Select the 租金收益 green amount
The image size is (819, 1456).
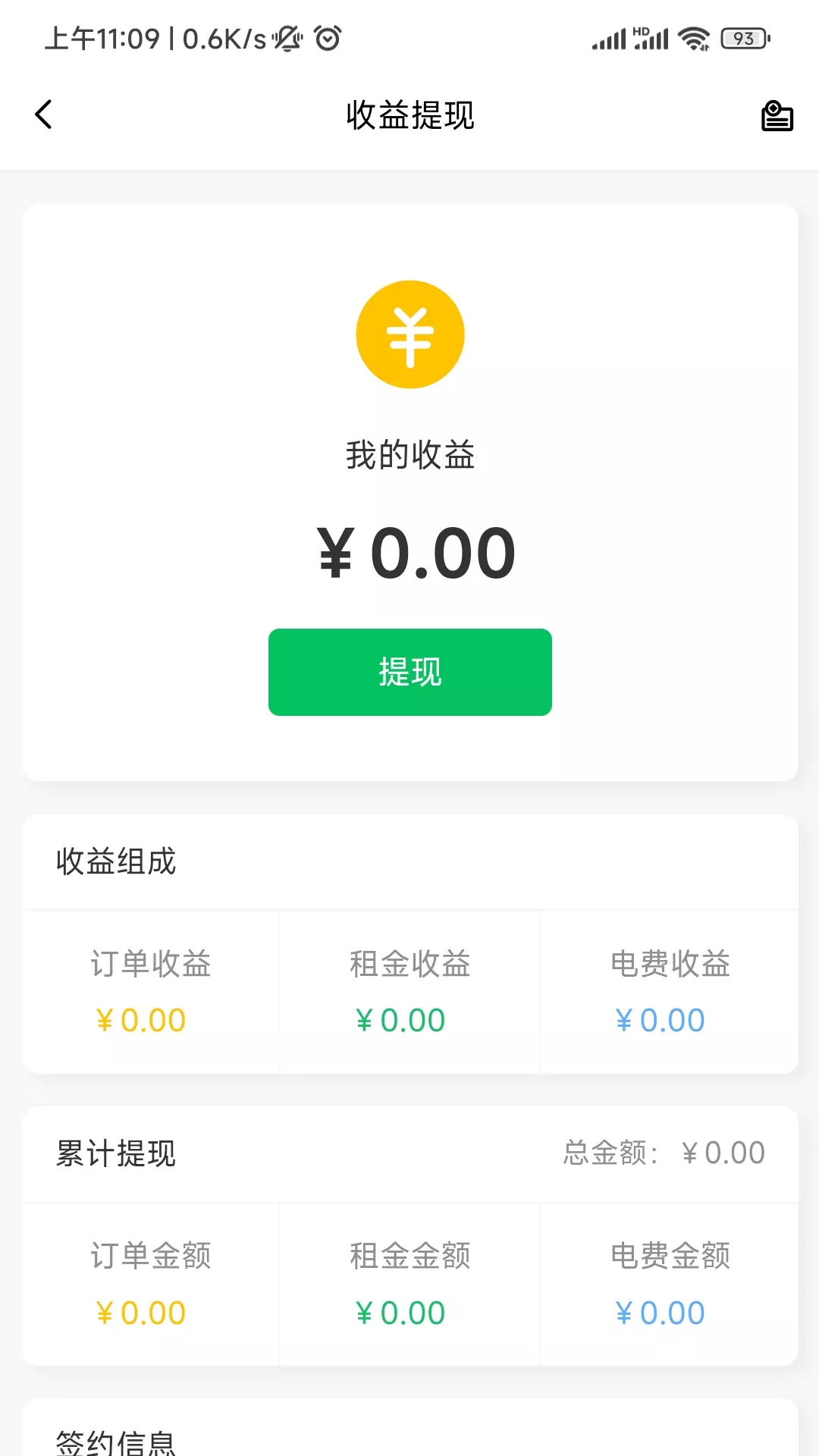click(x=400, y=1020)
